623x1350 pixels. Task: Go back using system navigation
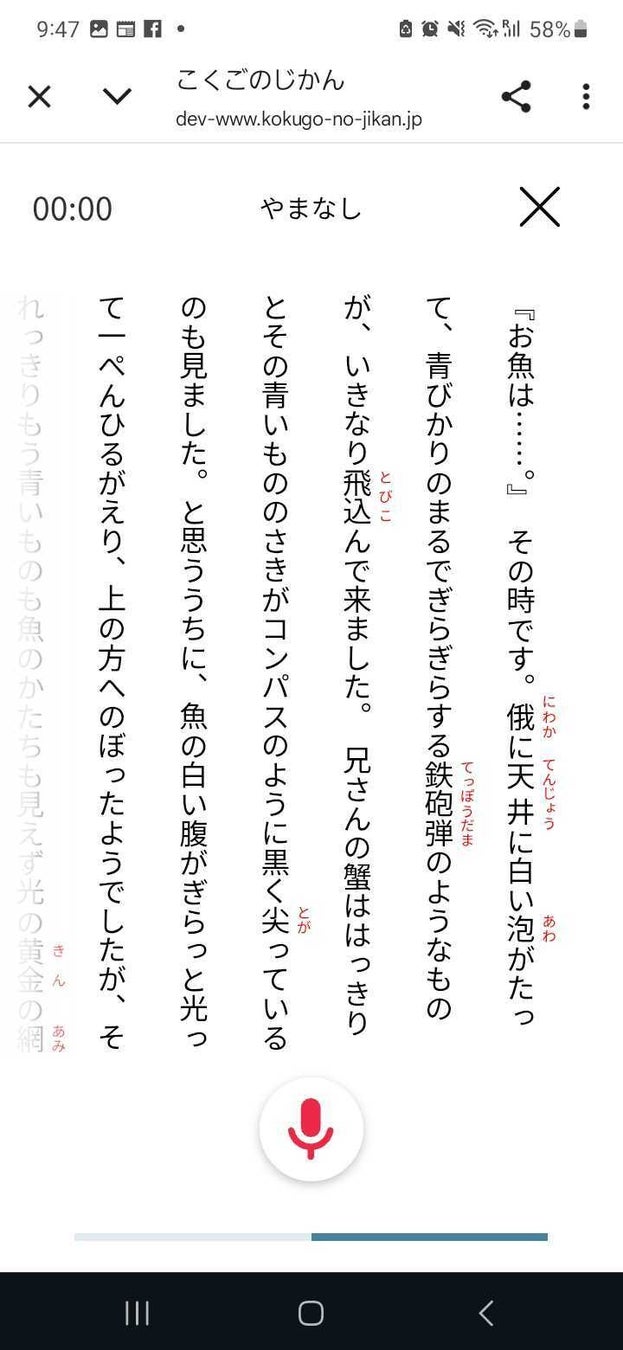(x=486, y=1313)
